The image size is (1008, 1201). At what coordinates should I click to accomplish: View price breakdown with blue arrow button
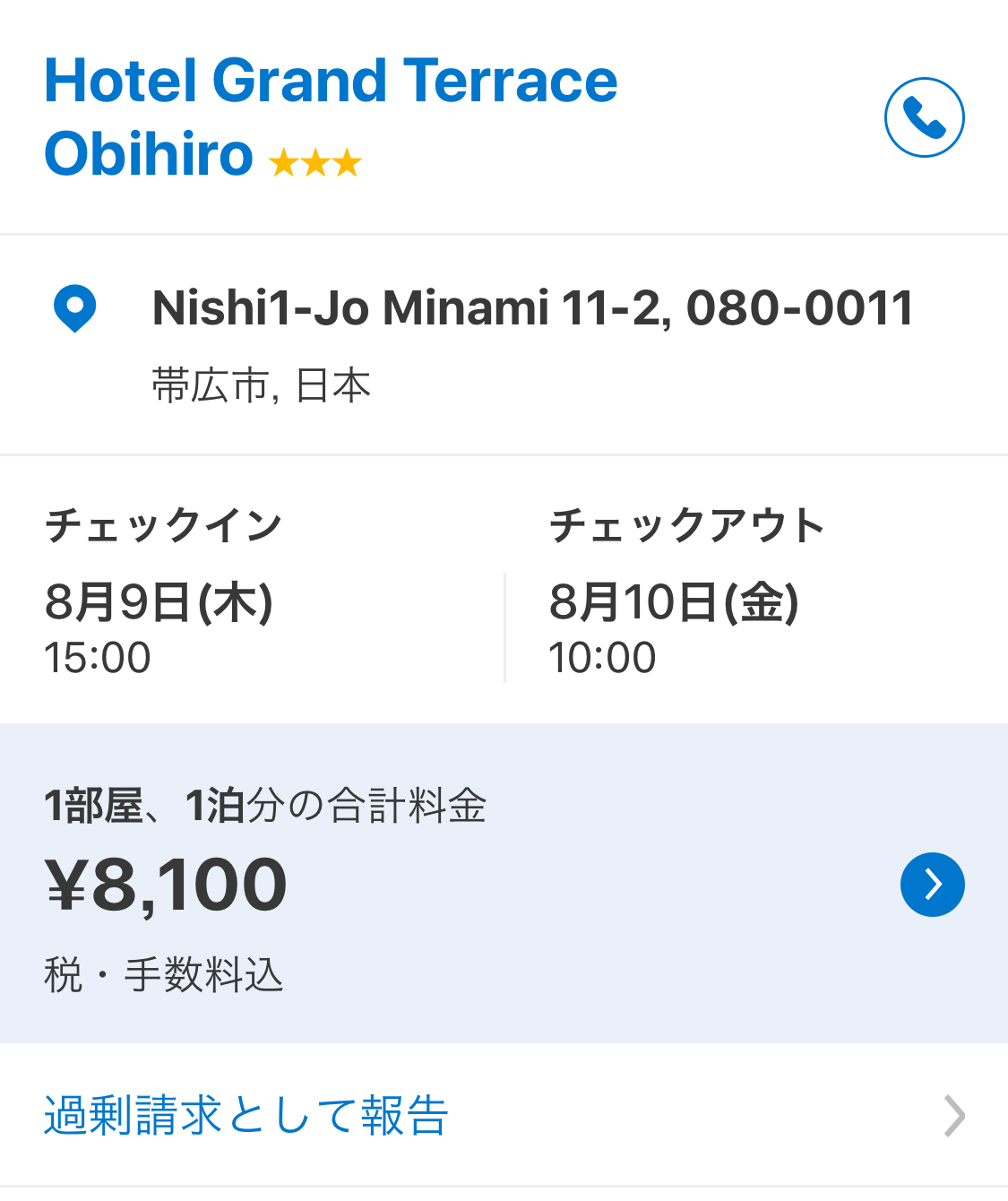932,885
